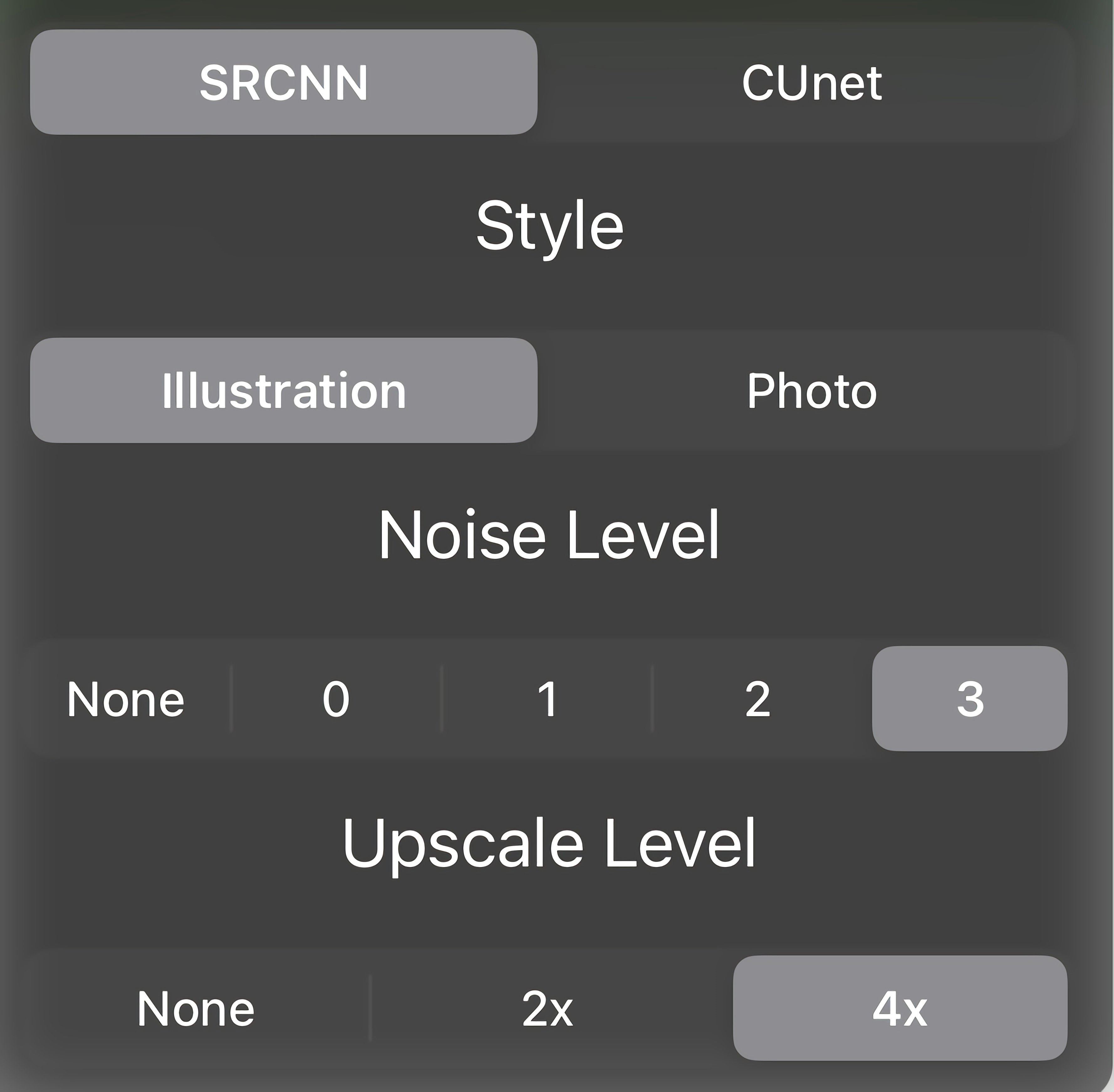The height and width of the screenshot is (1092, 1114).
Task: Select noise level 1
Action: [547, 699]
